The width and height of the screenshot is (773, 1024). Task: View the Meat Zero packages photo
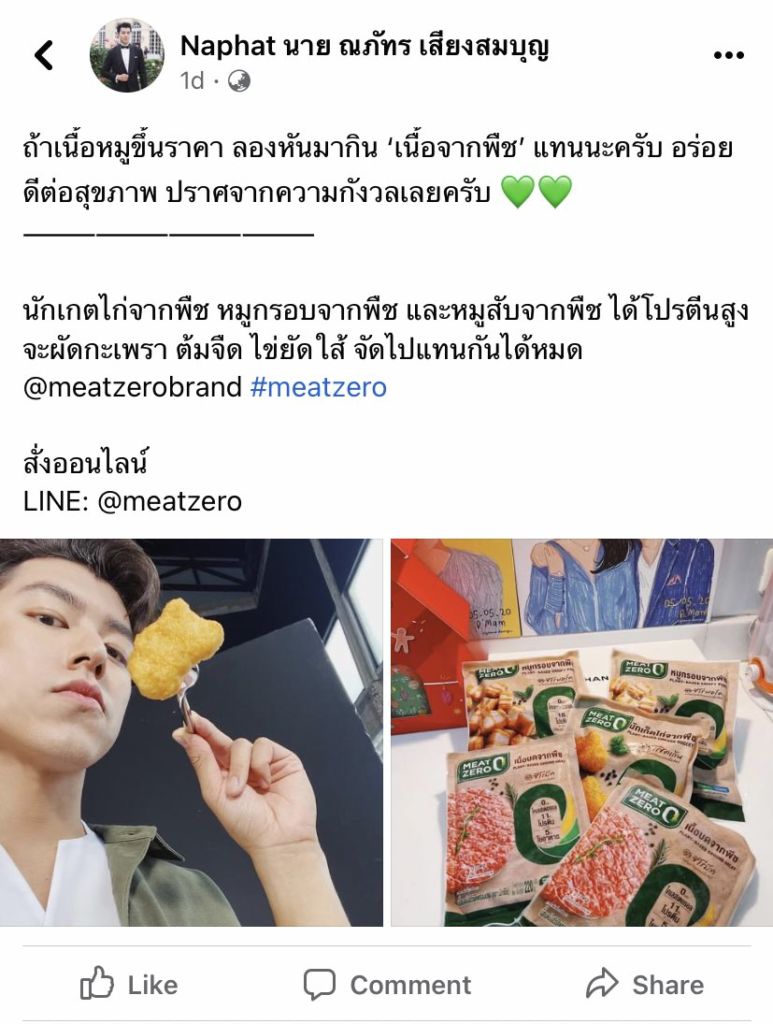click(x=581, y=732)
